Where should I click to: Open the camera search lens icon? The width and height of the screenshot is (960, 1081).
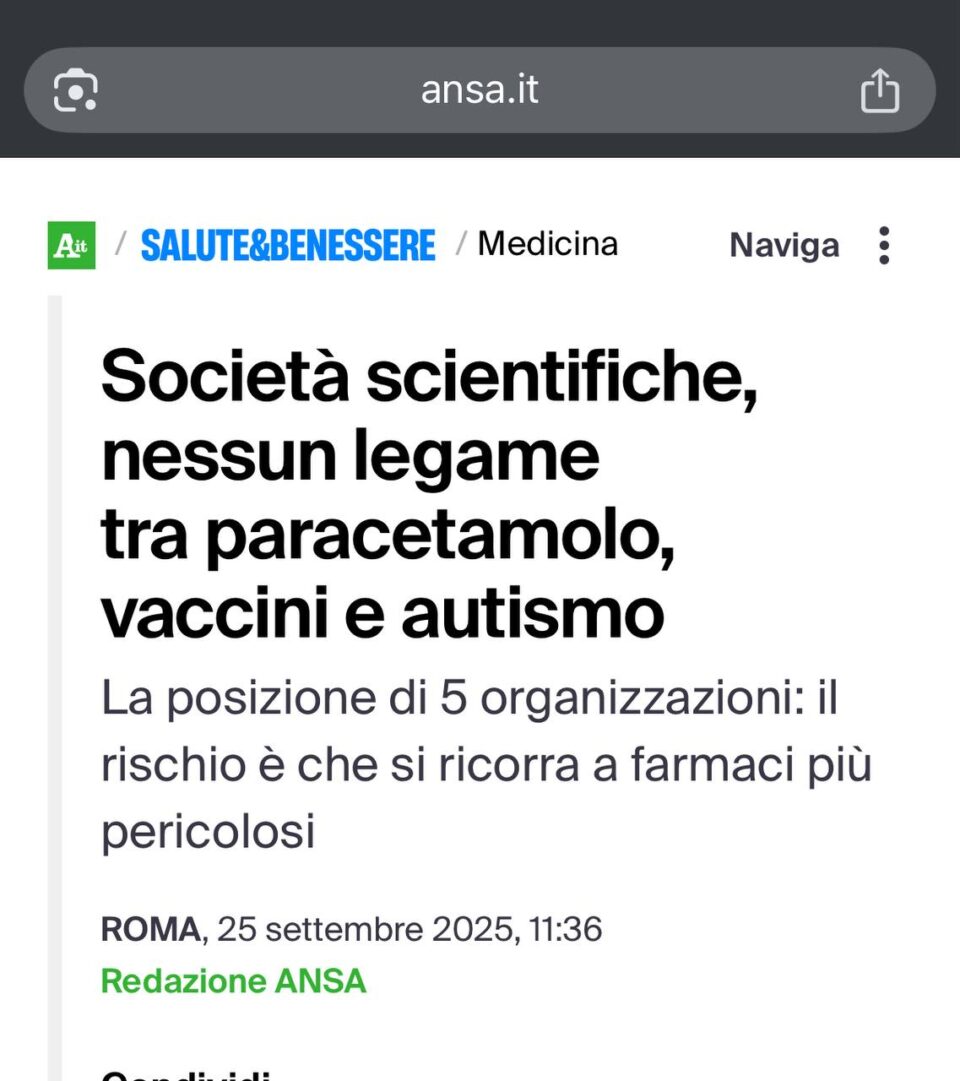[75, 91]
